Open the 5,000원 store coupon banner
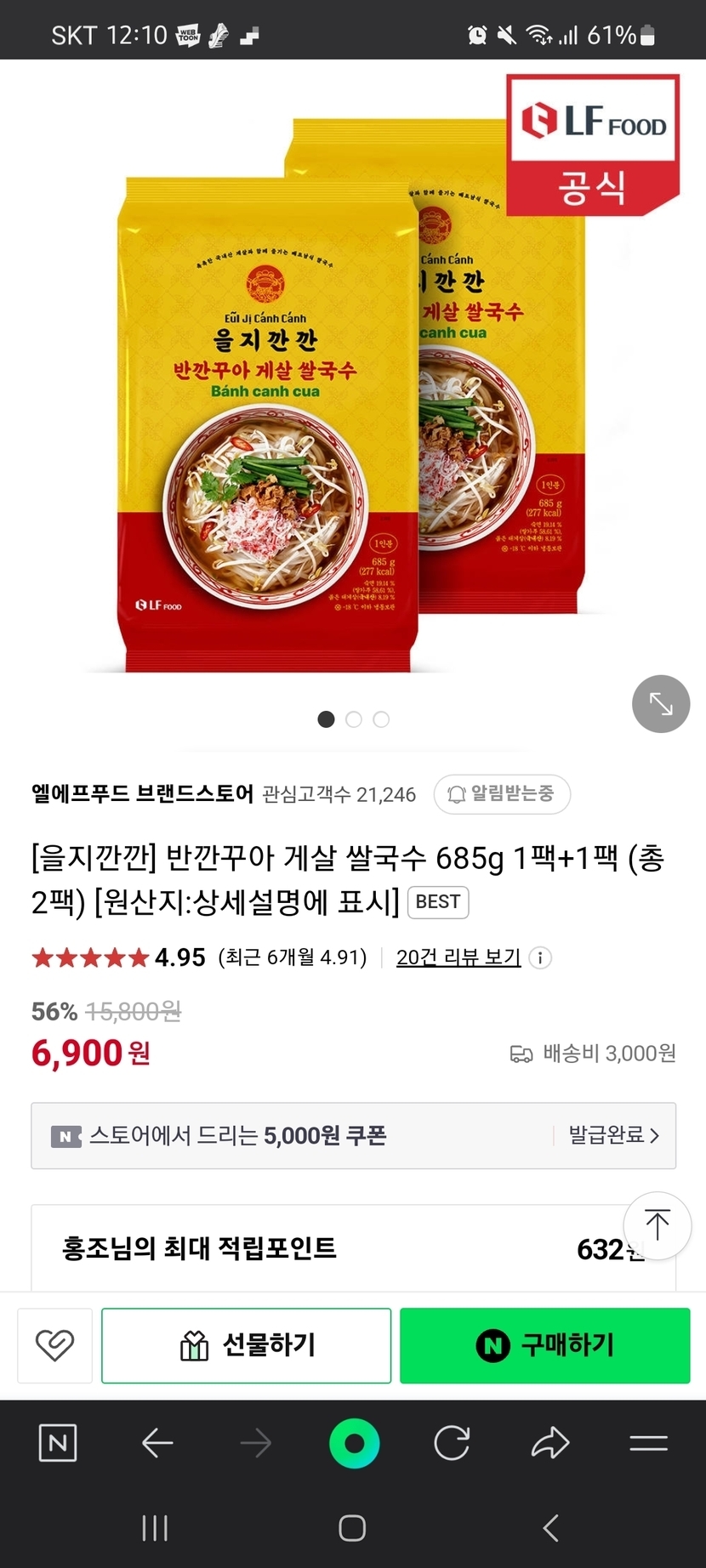 click(353, 1136)
